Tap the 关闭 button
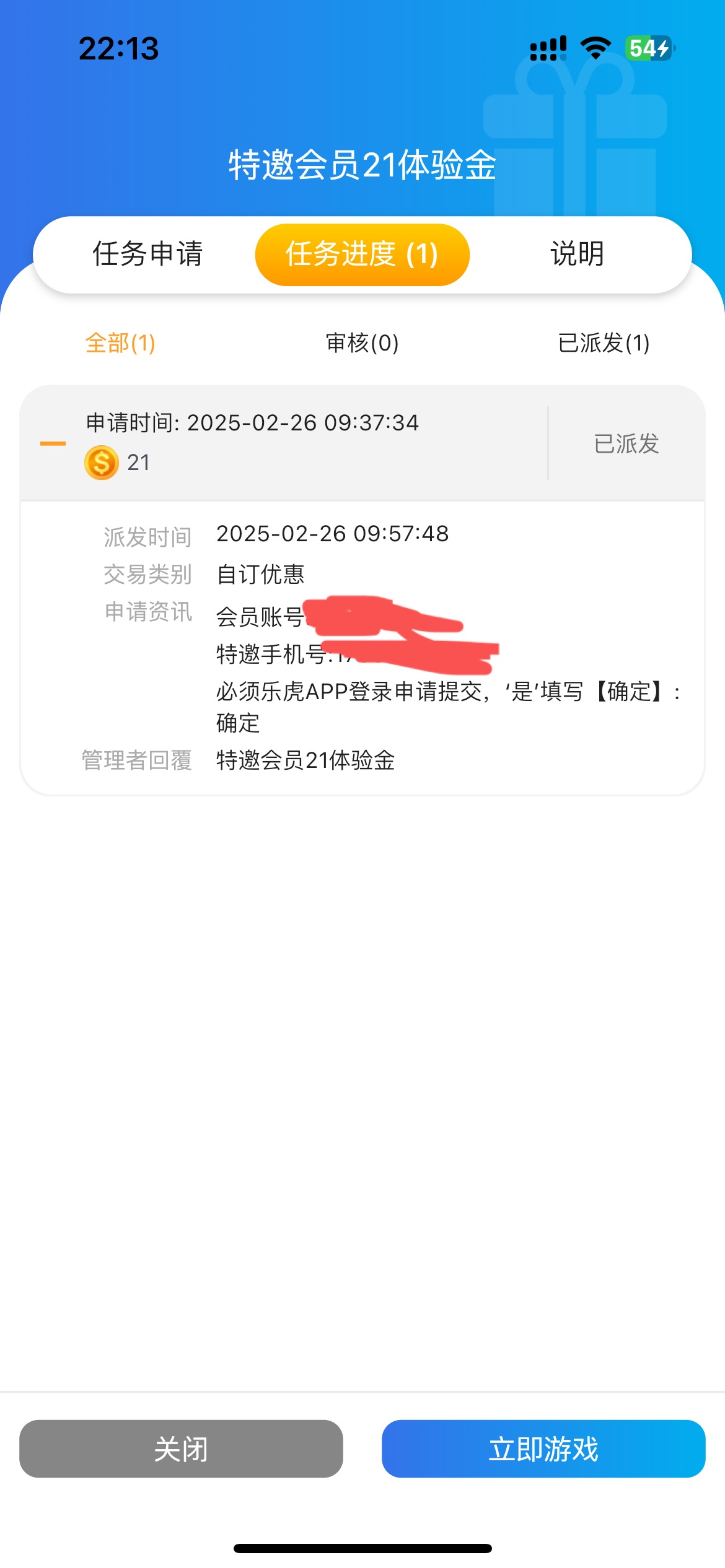This screenshot has height=1568, width=725. click(x=181, y=1449)
